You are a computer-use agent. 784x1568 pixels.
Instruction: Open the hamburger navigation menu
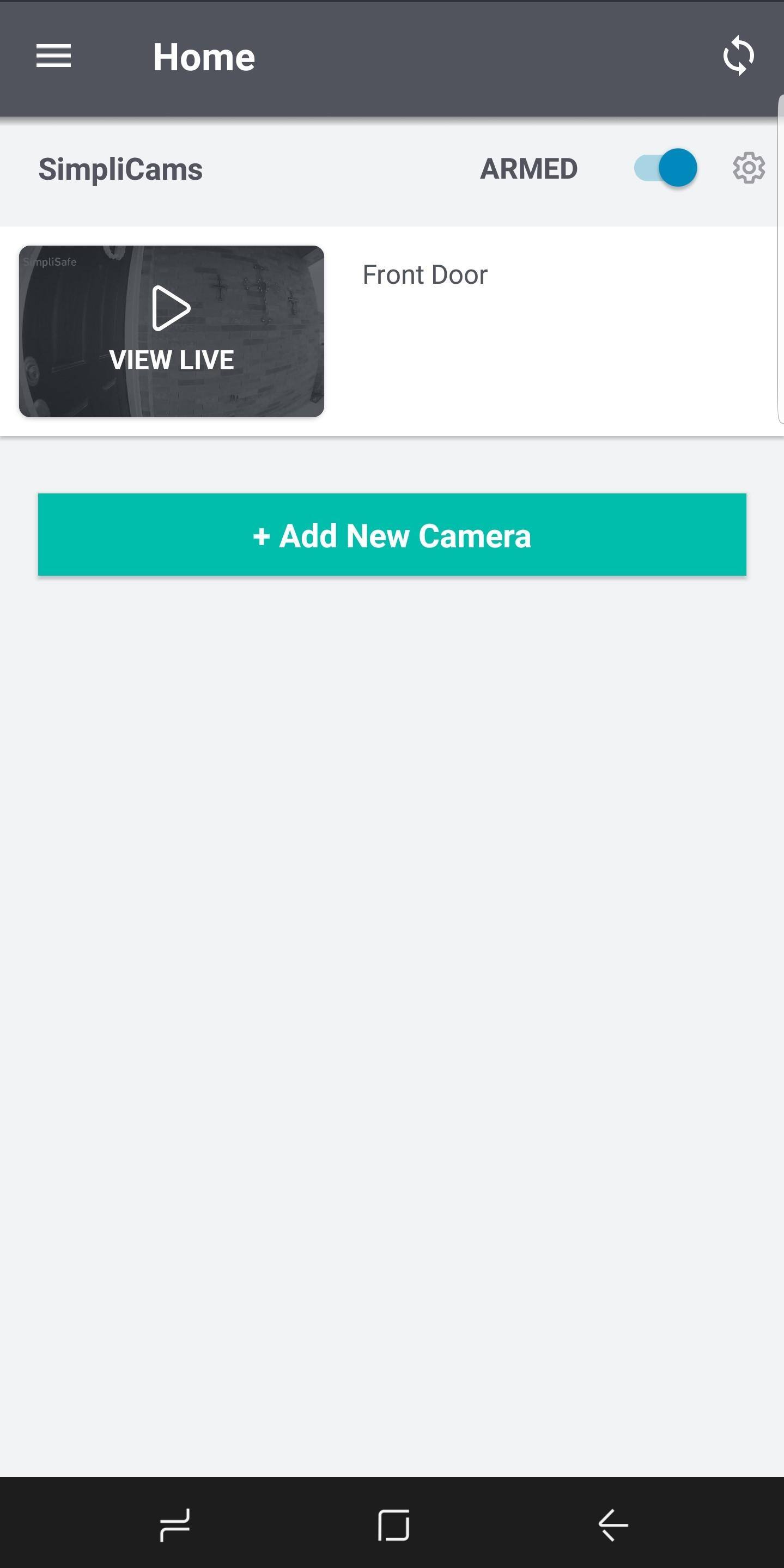click(53, 56)
